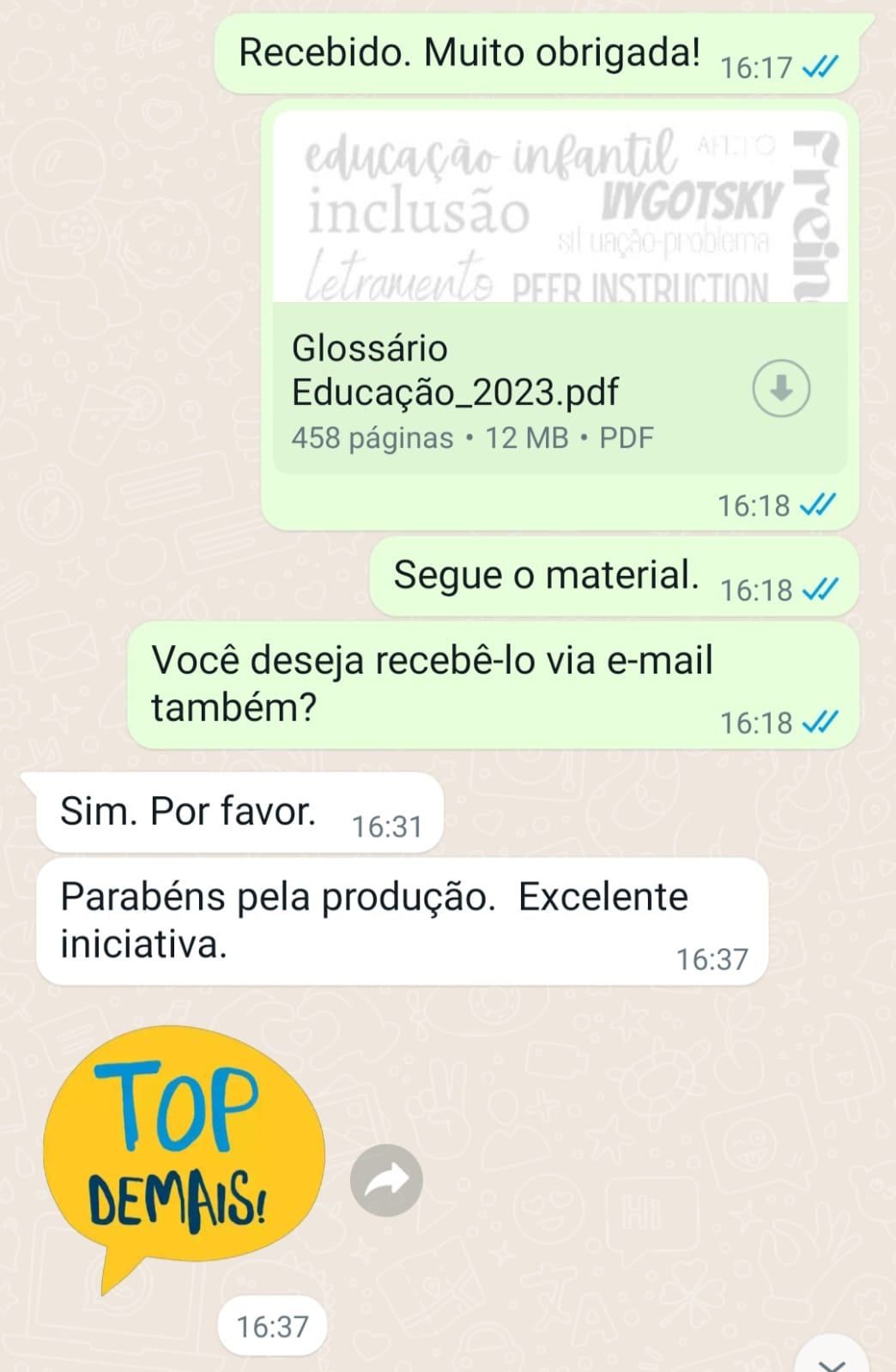Image resolution: width=896 pixels, height=1372 pixels.
Task: Jump to the latest messages
Action: [x=832, y=1359]
